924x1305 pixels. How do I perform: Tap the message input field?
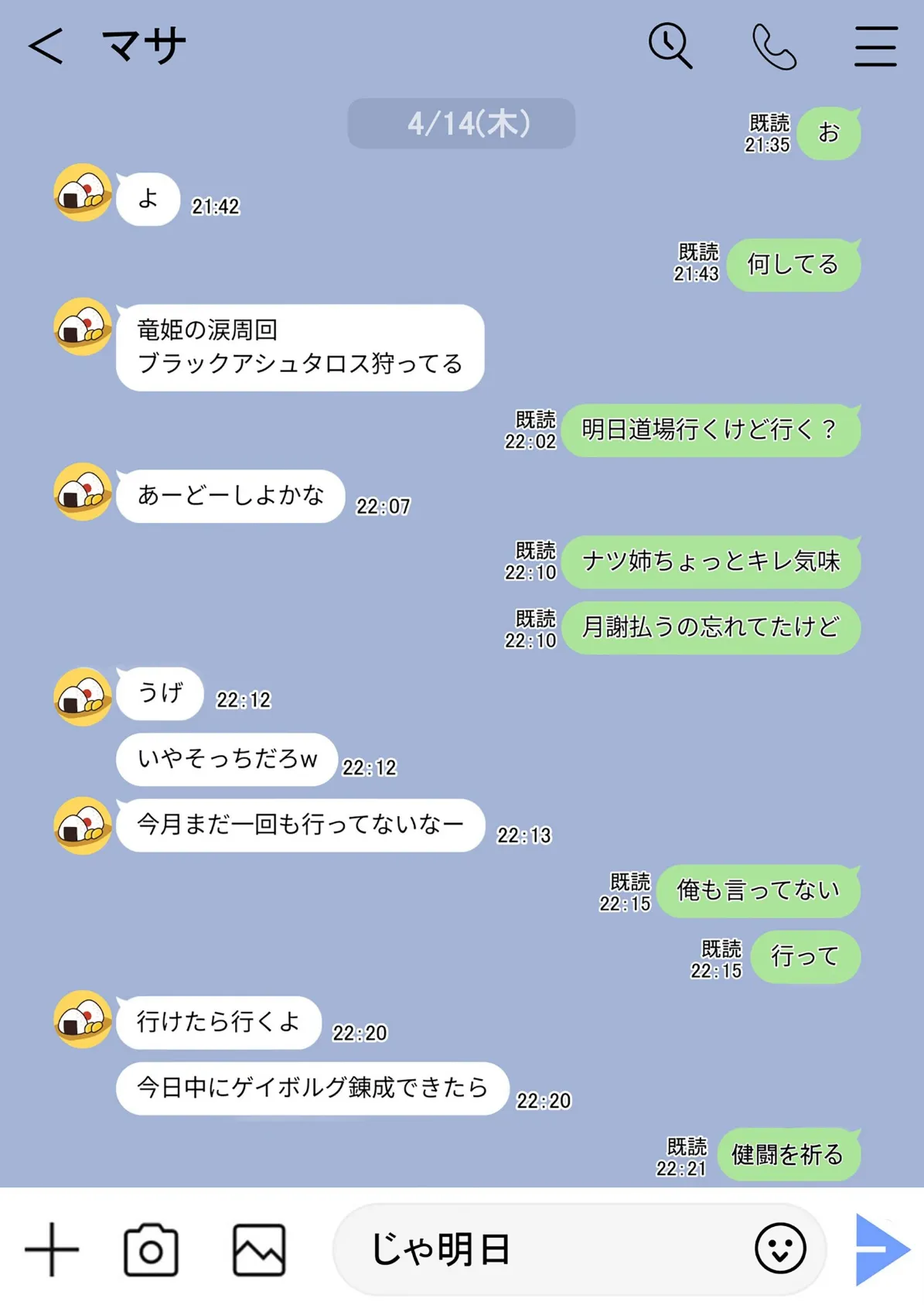pyautogui.click(x=541, y=1247)
